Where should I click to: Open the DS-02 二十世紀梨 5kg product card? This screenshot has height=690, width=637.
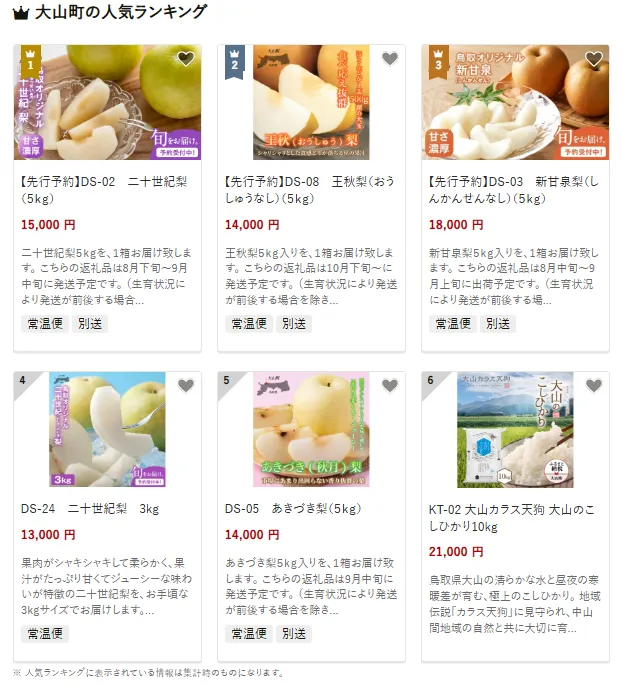click(x=107, y=190)
